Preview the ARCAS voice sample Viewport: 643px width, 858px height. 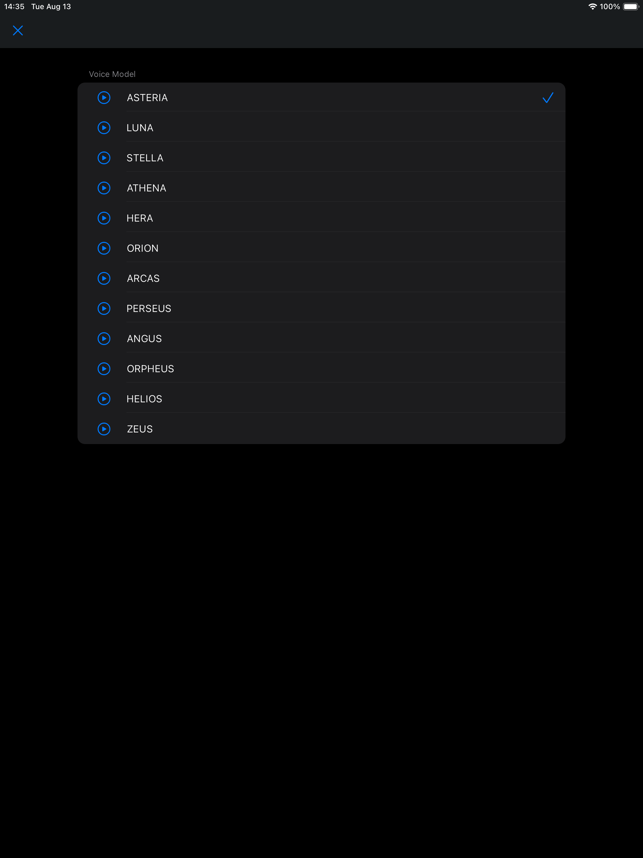[104, 278]
